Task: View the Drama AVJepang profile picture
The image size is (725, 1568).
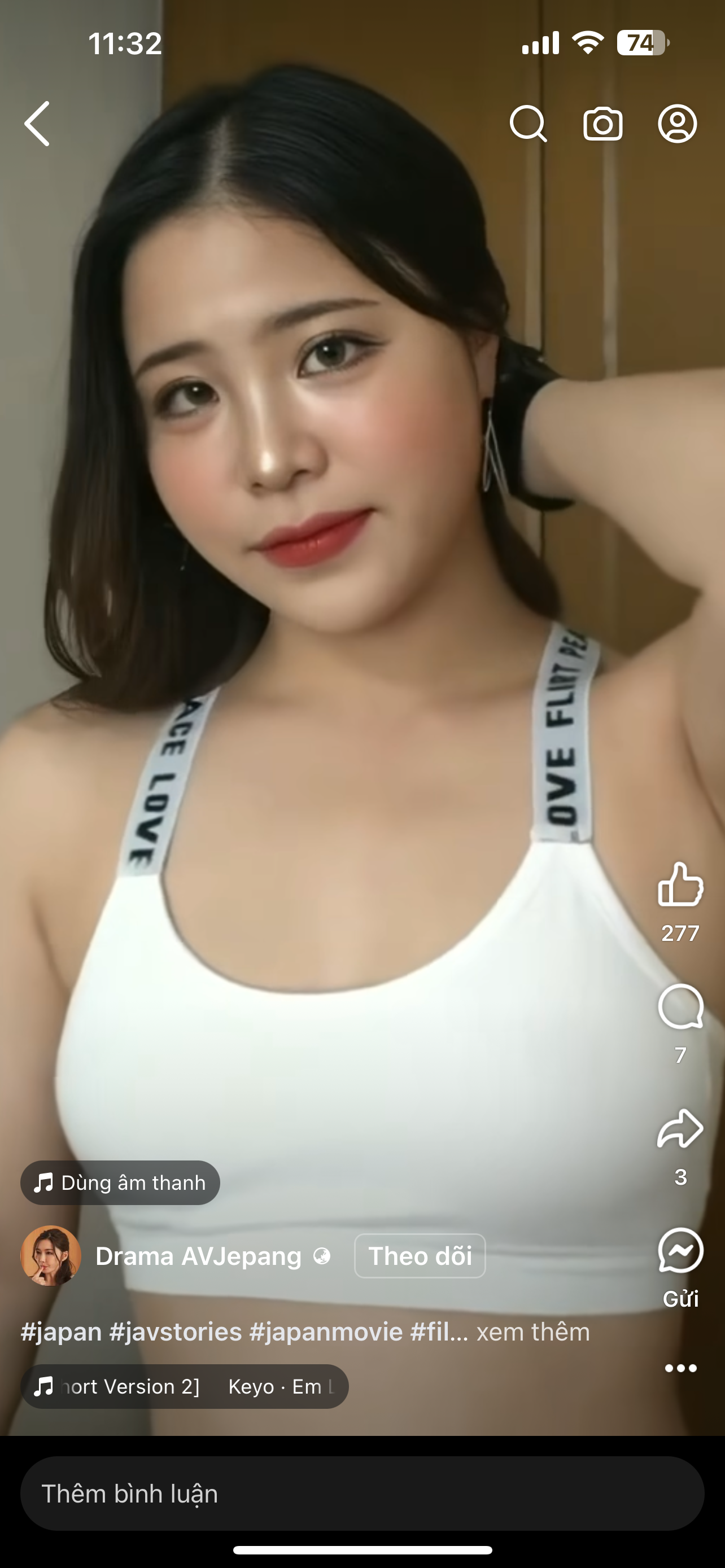Action: tap(51, 1256)
